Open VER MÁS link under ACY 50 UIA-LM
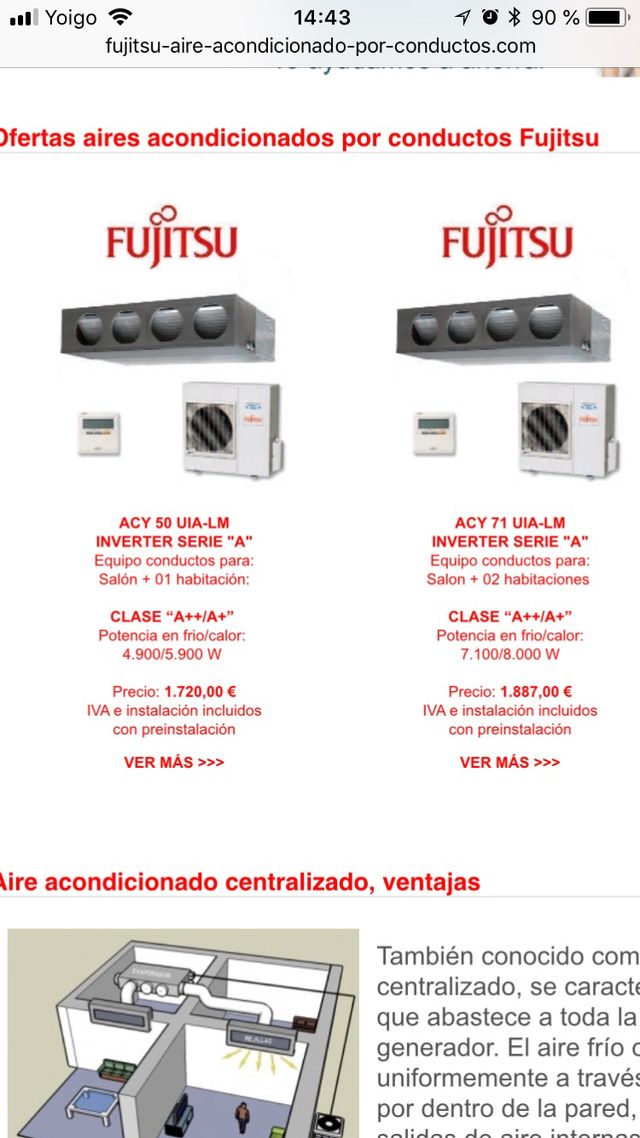The width and height of the screenshot is (640, 1138). click(x=174, y=762)
